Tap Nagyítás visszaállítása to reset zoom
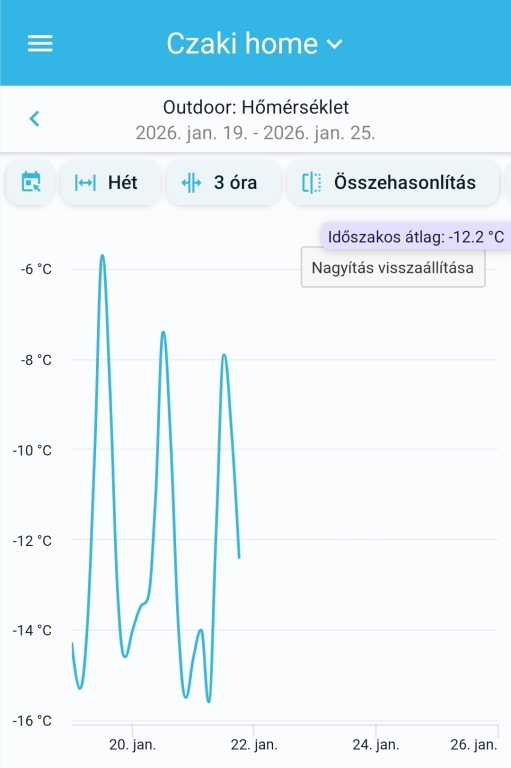The width and height of the screenshot is (511, 768). [393, 268]
